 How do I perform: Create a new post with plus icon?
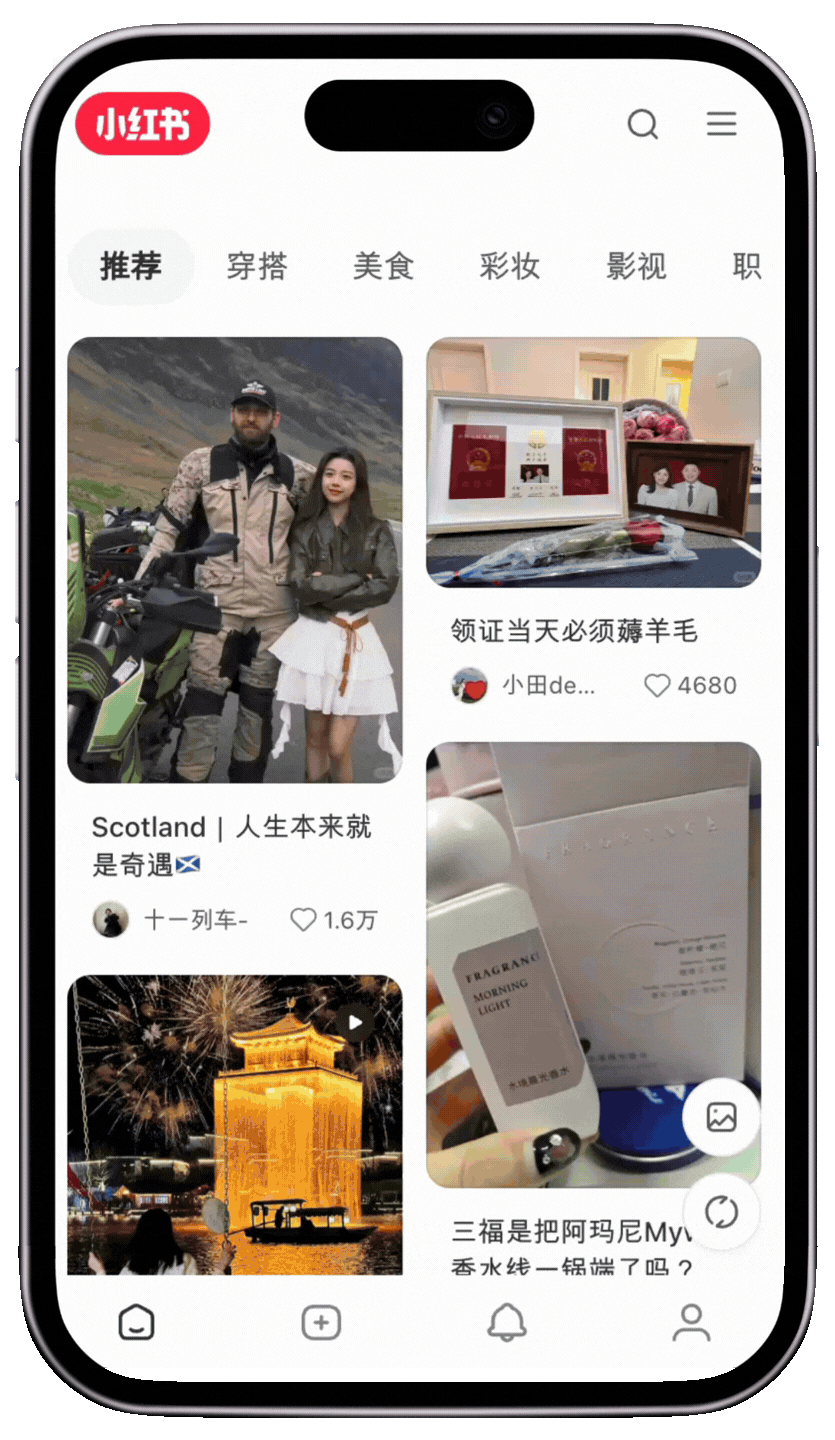321,1322
